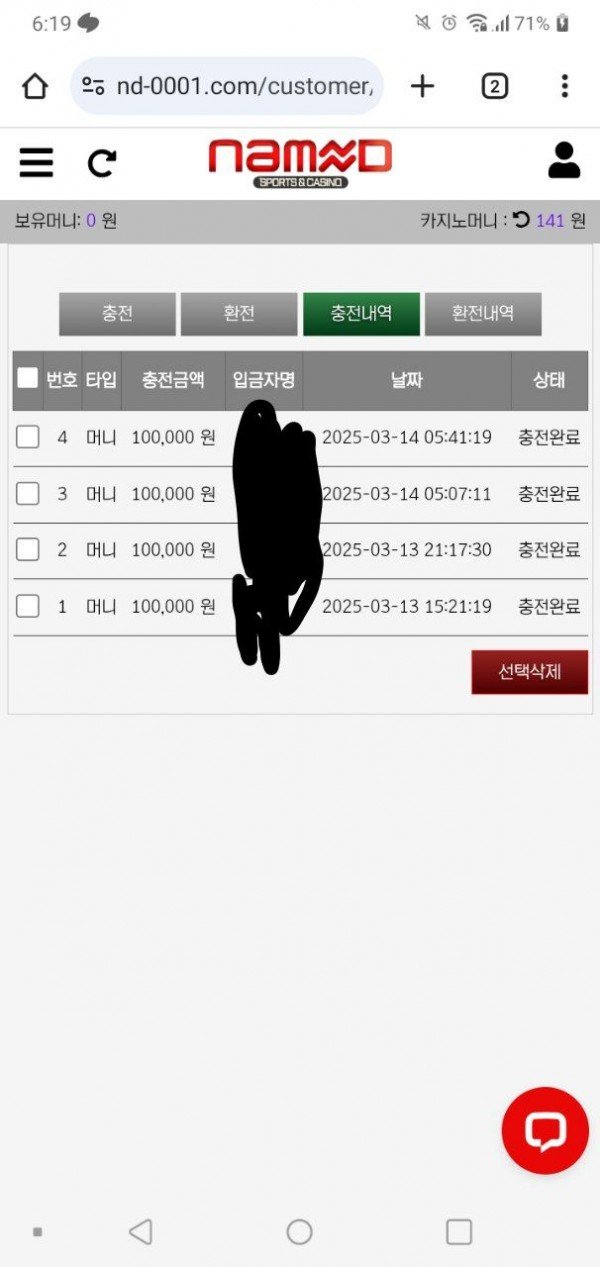Go back with the system back button

(141, 1232)
